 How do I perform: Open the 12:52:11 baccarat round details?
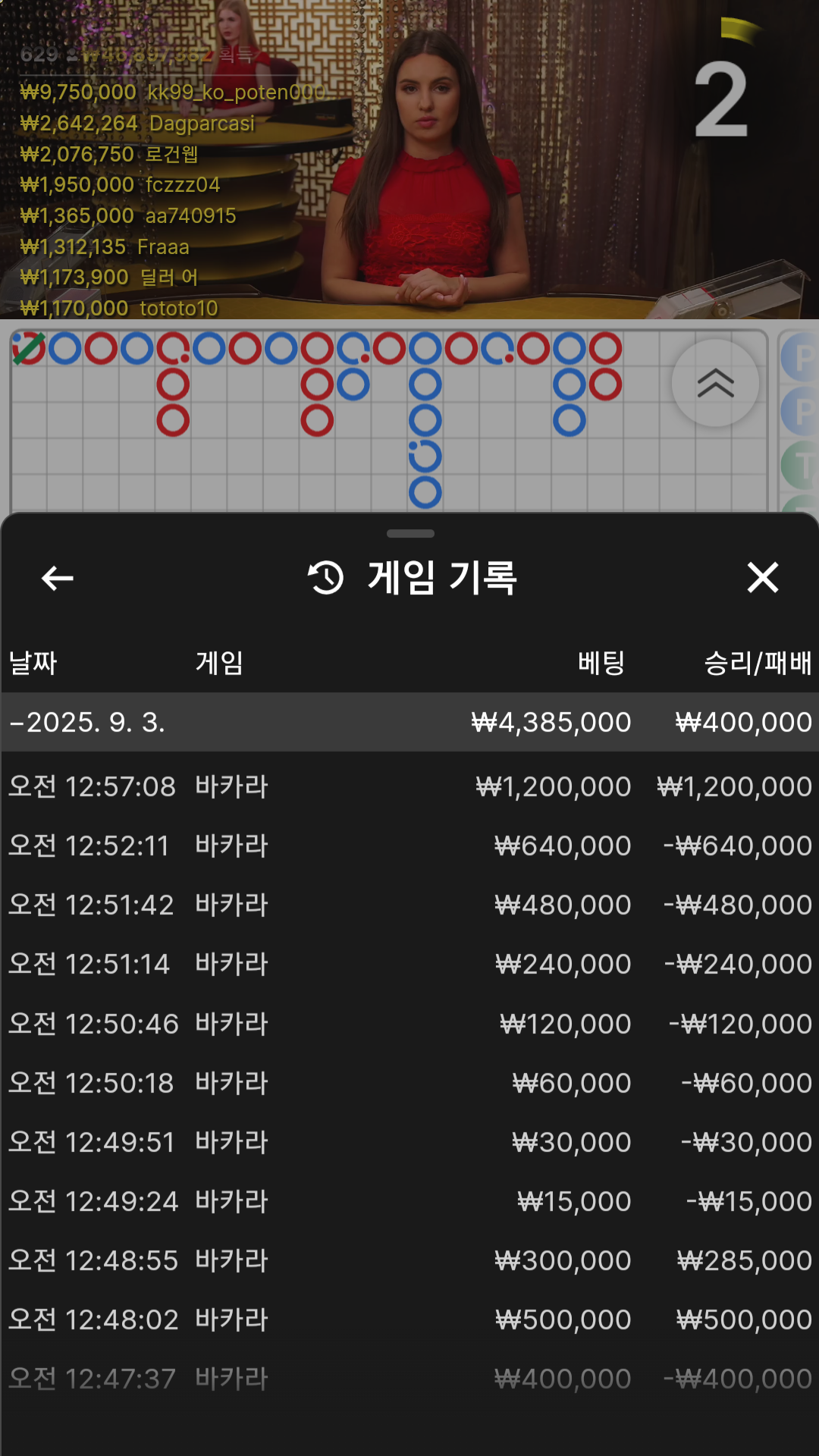point(409,846)
